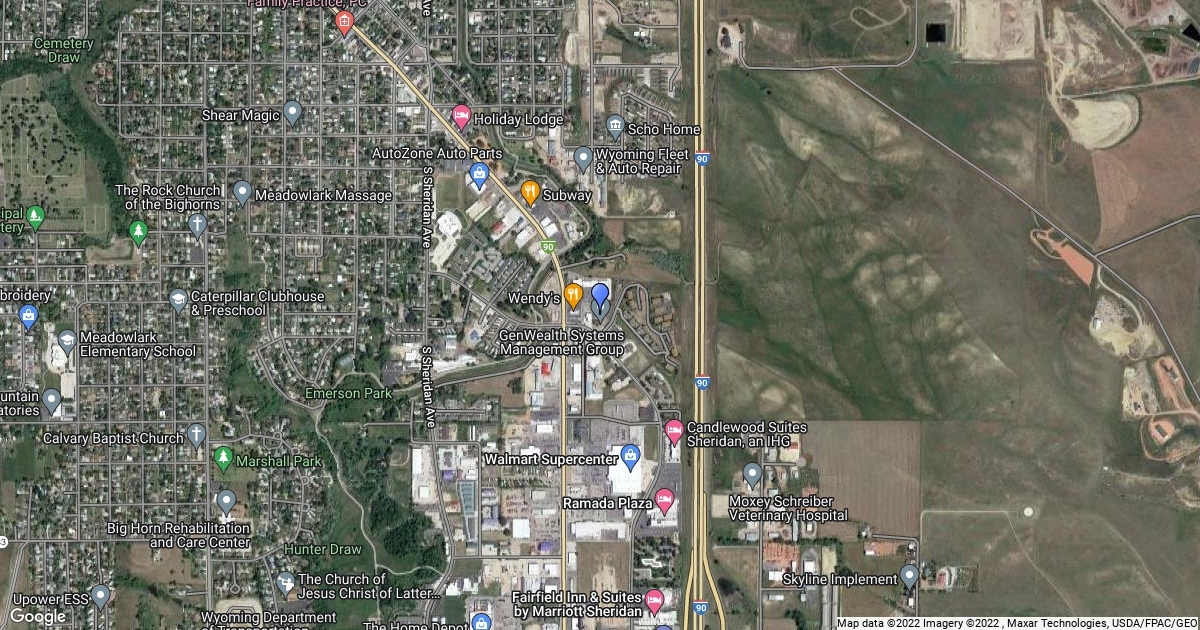This screenshot has width=1200, height=630.
Task: Tap the Meadowlark Massage pin
Action: click(242, 192)
